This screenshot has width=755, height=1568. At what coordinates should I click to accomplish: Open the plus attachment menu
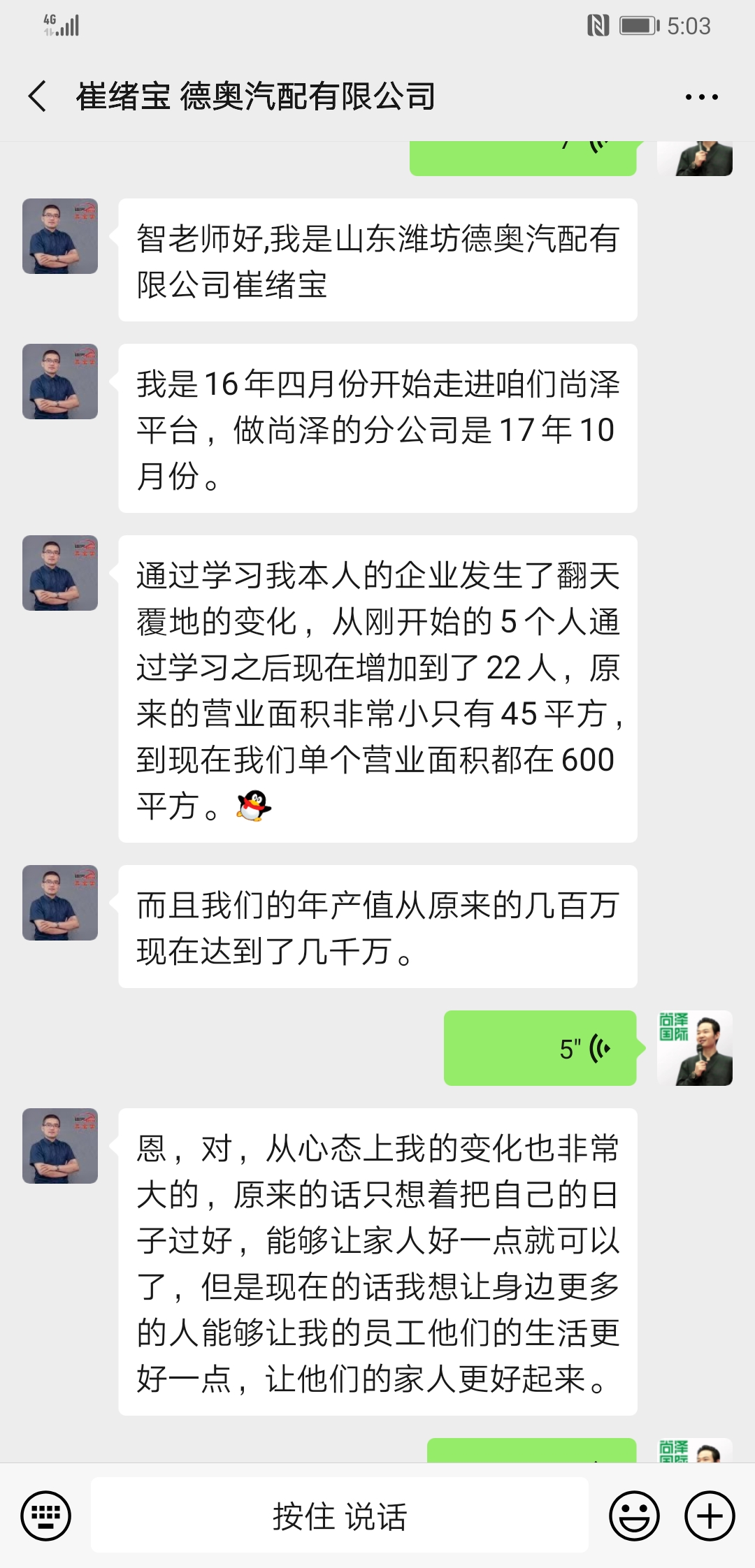710,1516
